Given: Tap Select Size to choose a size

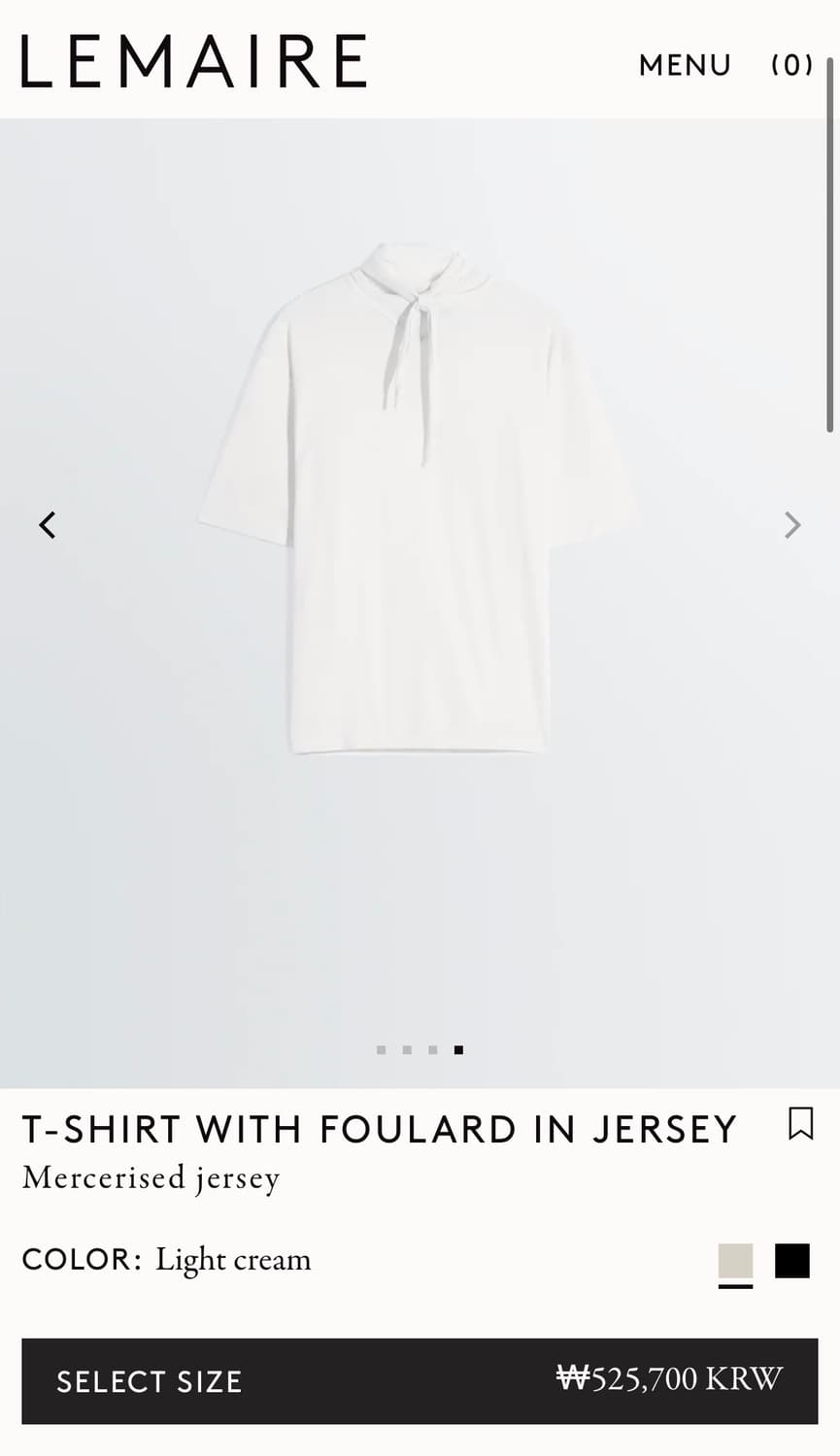Looking at the screenshot, I should point(150,1381).
